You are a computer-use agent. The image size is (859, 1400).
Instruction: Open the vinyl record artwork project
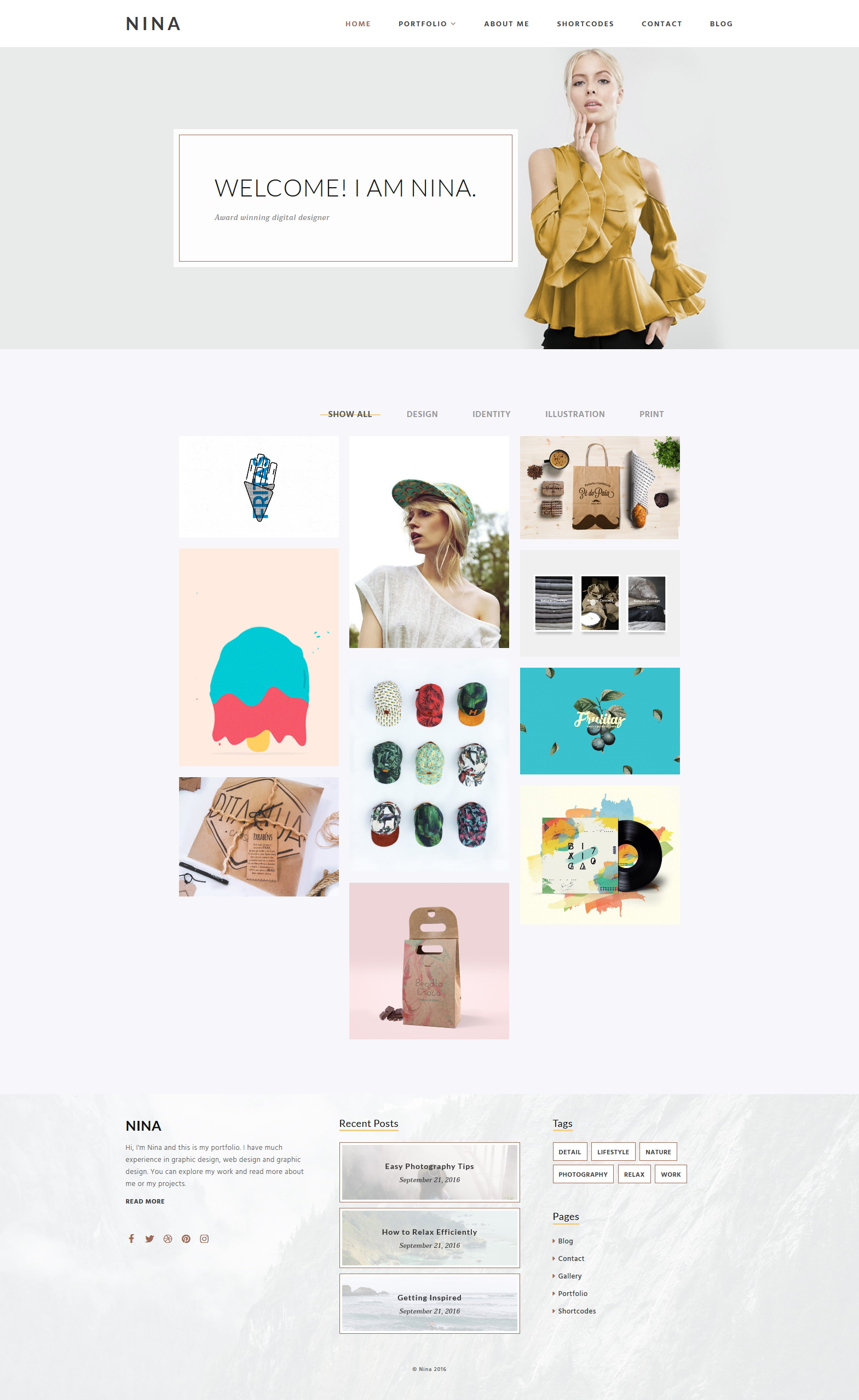click(x=599, y=854)
